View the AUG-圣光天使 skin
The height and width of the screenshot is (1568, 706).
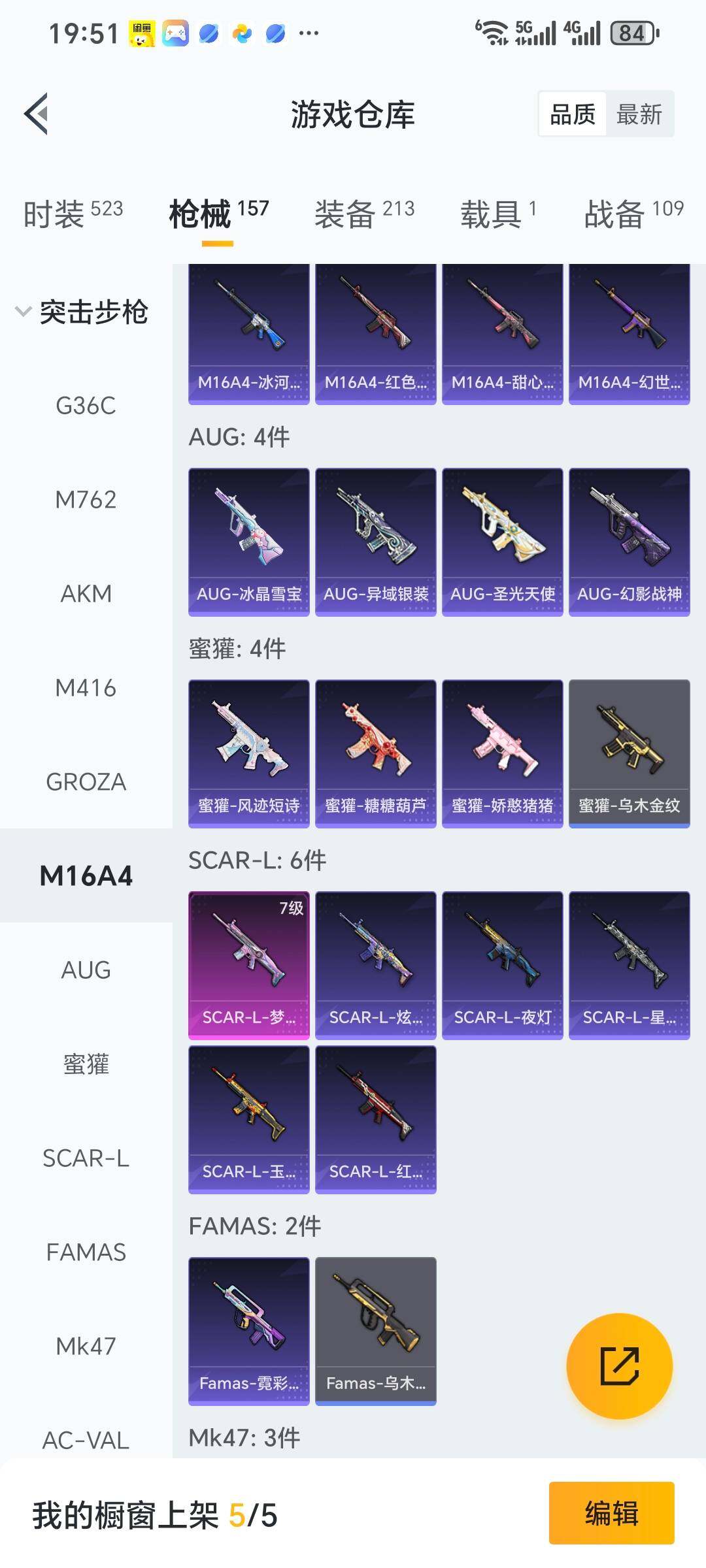tap(502, 542)
